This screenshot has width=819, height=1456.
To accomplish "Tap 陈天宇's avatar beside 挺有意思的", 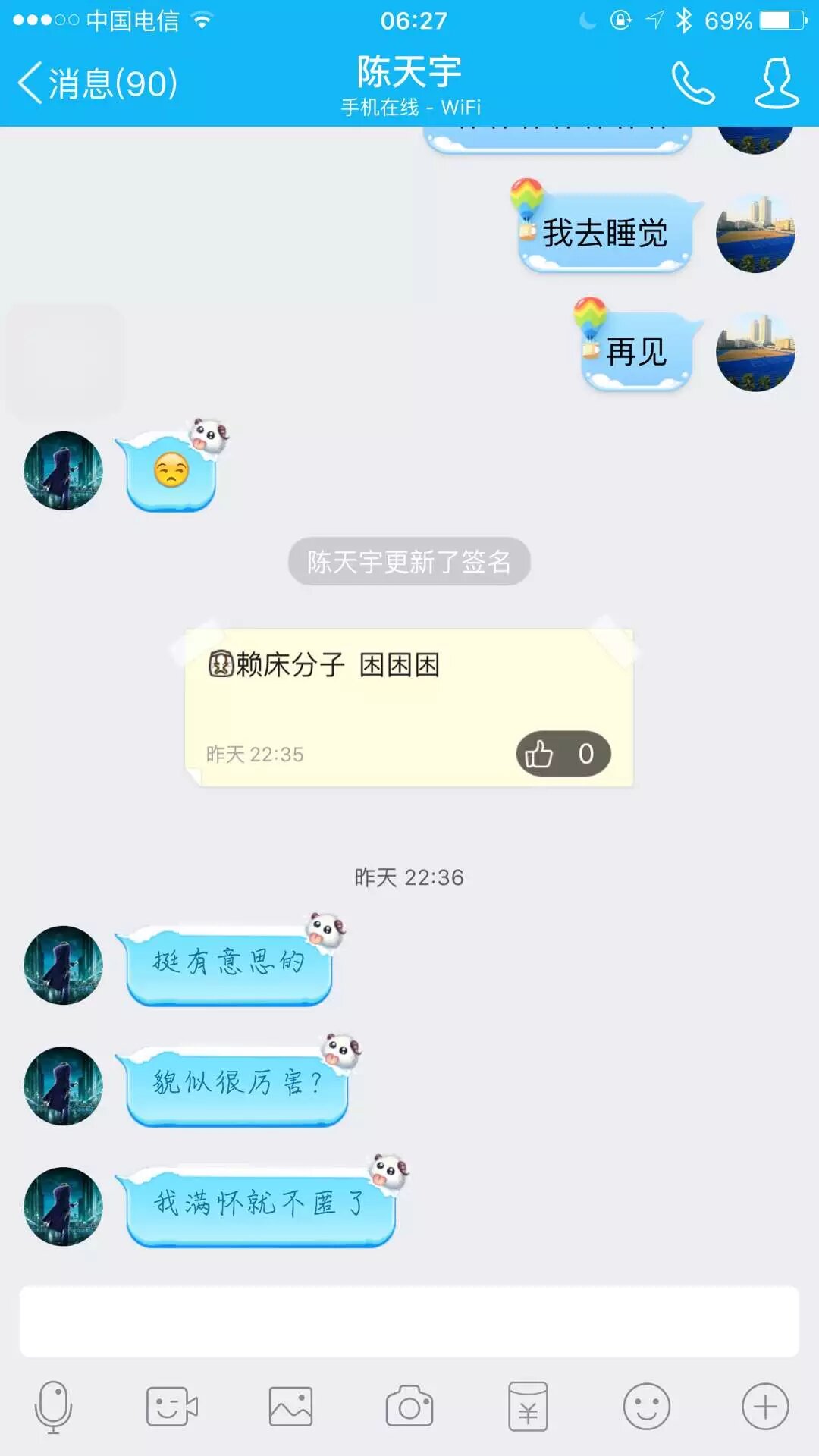I will pyautogui.click(x=63, y=965).
